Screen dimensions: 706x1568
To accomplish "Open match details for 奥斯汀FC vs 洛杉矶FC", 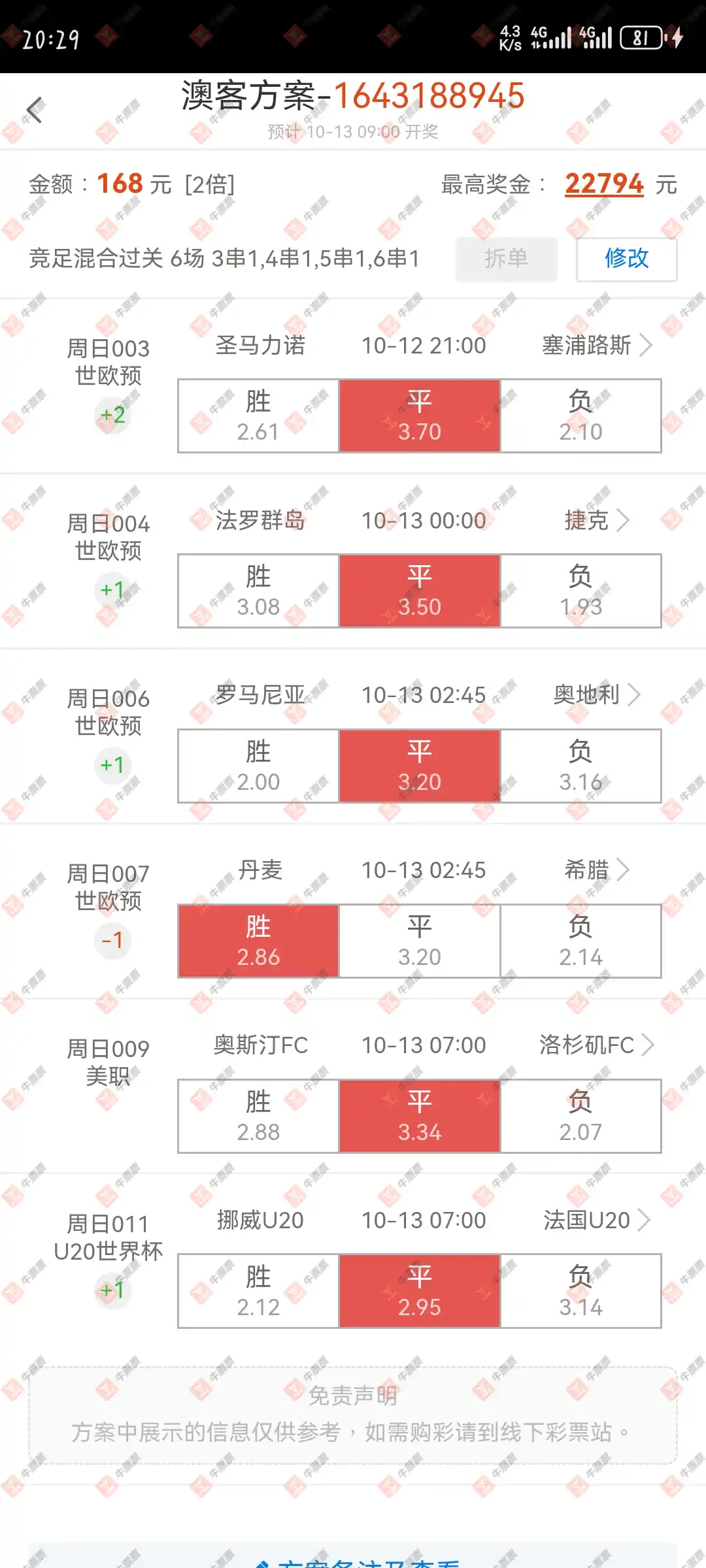I will coord(646,1045).
